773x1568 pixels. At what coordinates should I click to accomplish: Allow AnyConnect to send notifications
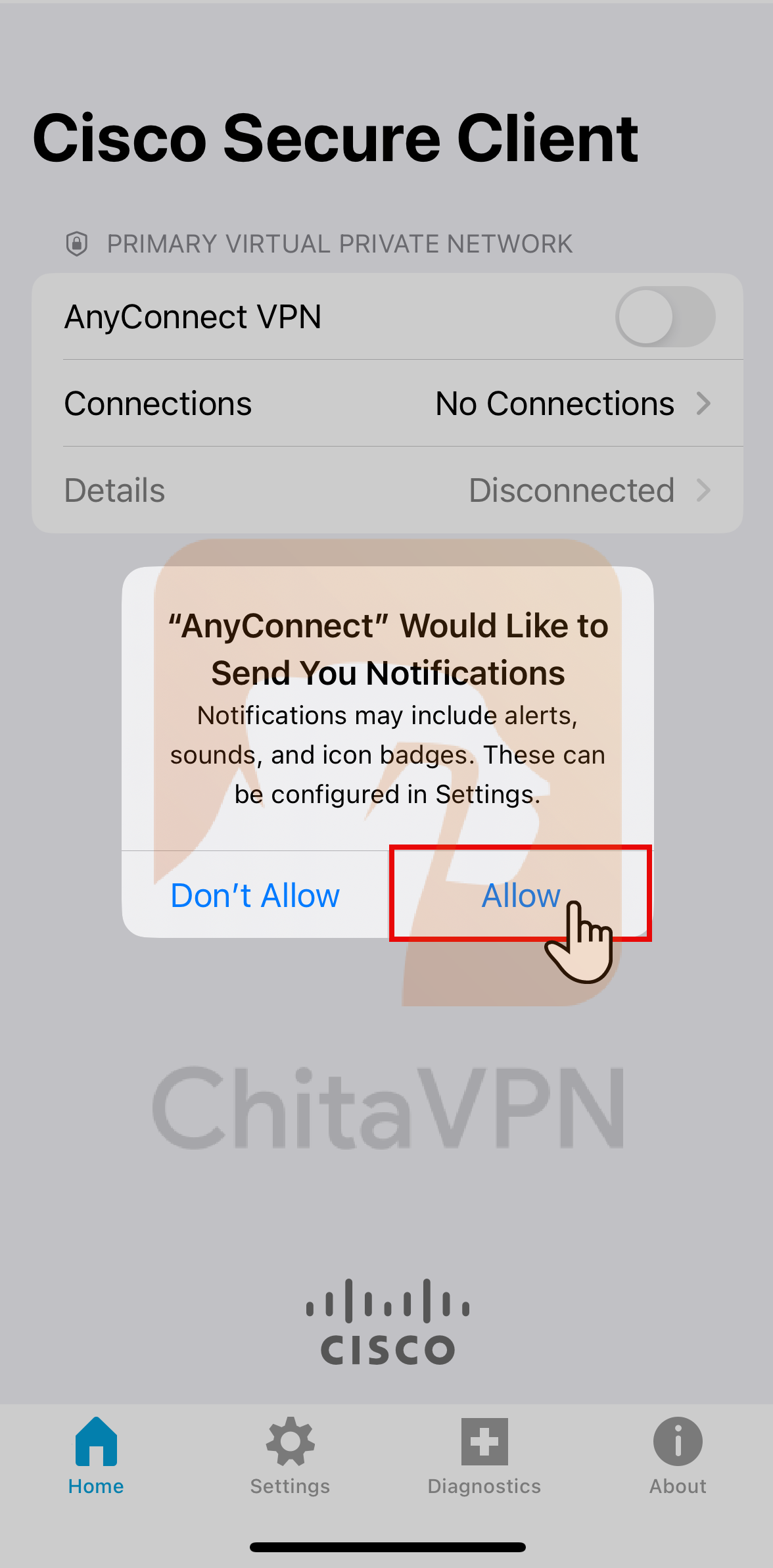pos(521,894)
